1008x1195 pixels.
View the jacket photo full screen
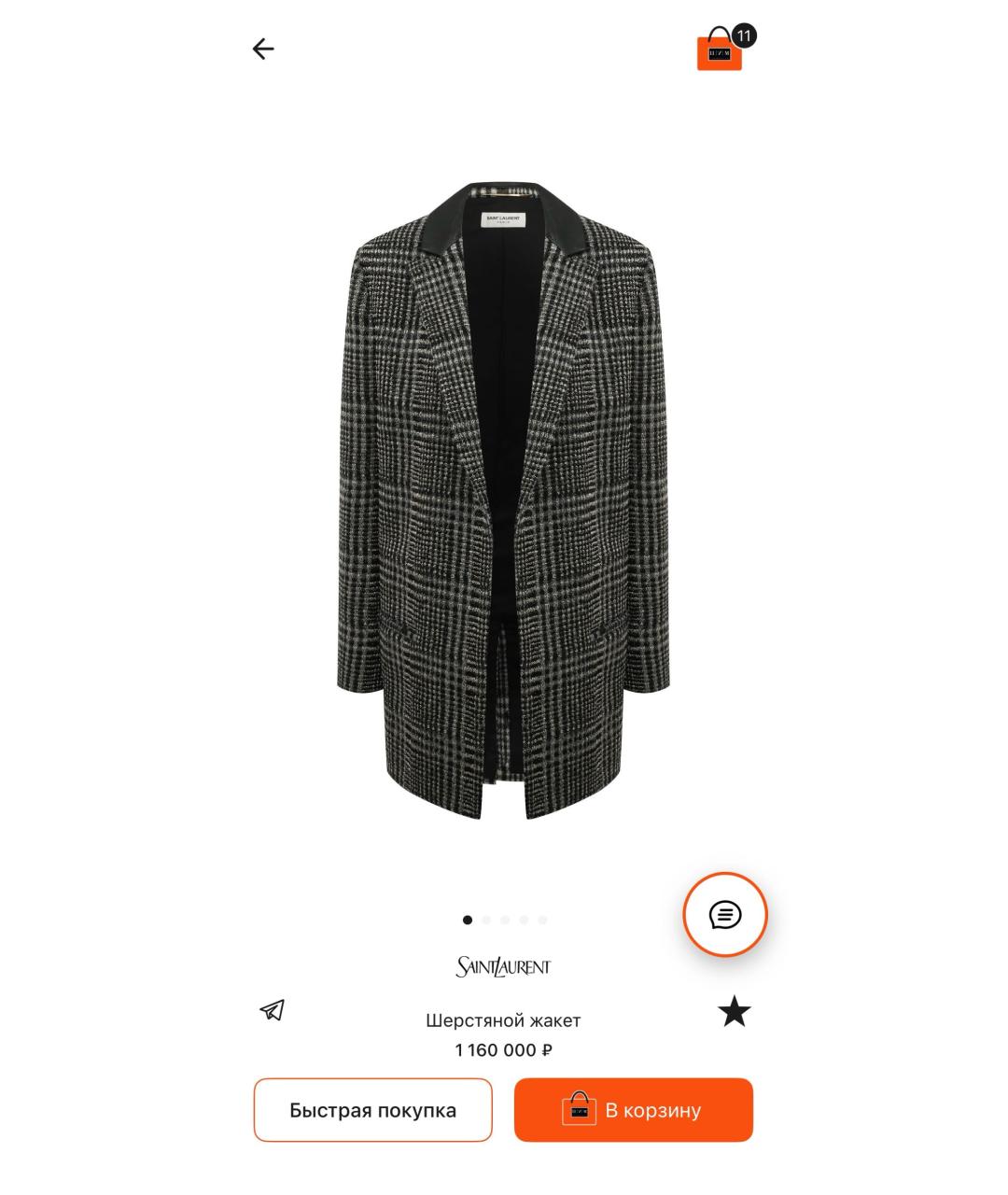click(503, 499)
